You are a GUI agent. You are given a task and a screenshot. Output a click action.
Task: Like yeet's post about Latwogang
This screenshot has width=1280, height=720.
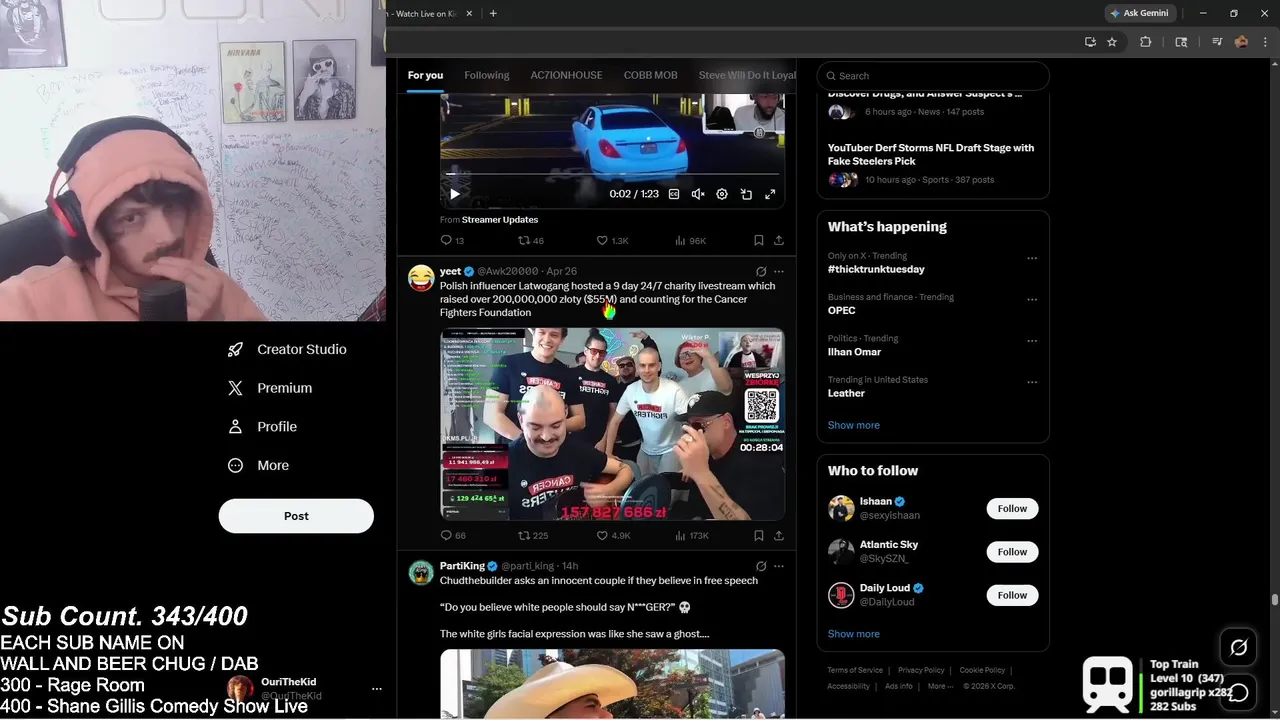[x=603, y=536]
